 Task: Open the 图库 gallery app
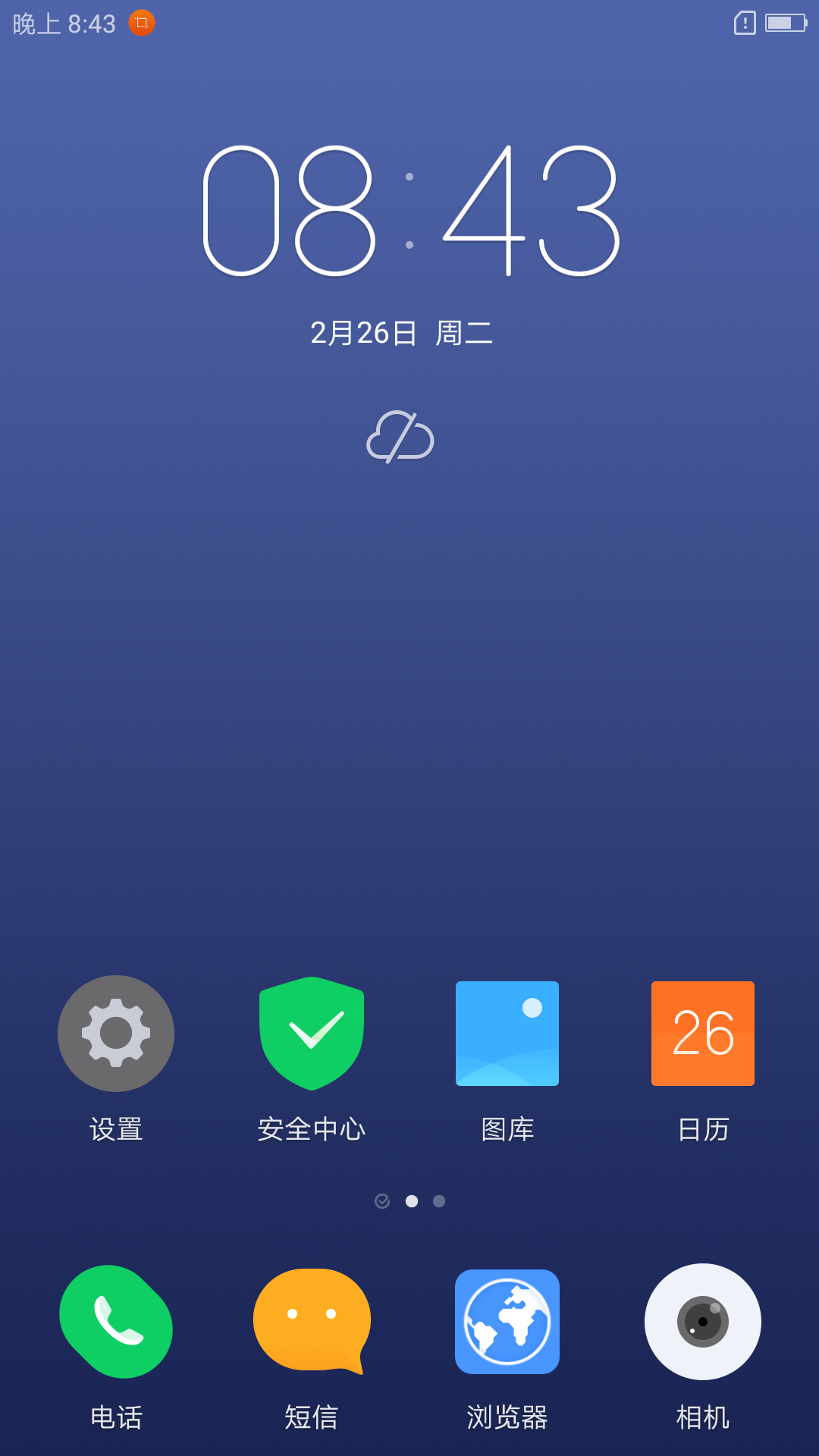507,1033
